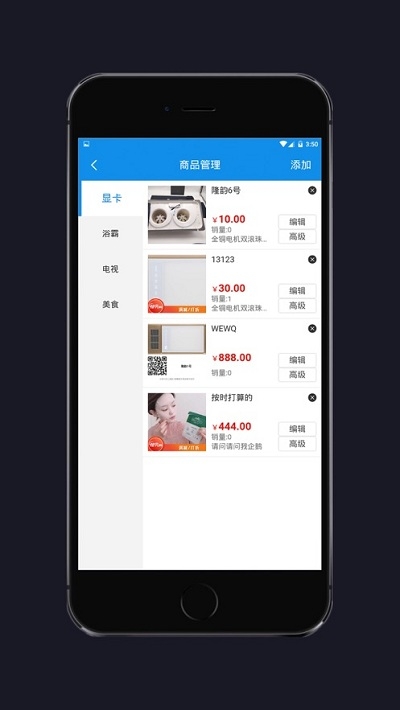Open the 美食 category
This screenshot has height=710, width=400.
pyautogui.click(x=111, y=304)
